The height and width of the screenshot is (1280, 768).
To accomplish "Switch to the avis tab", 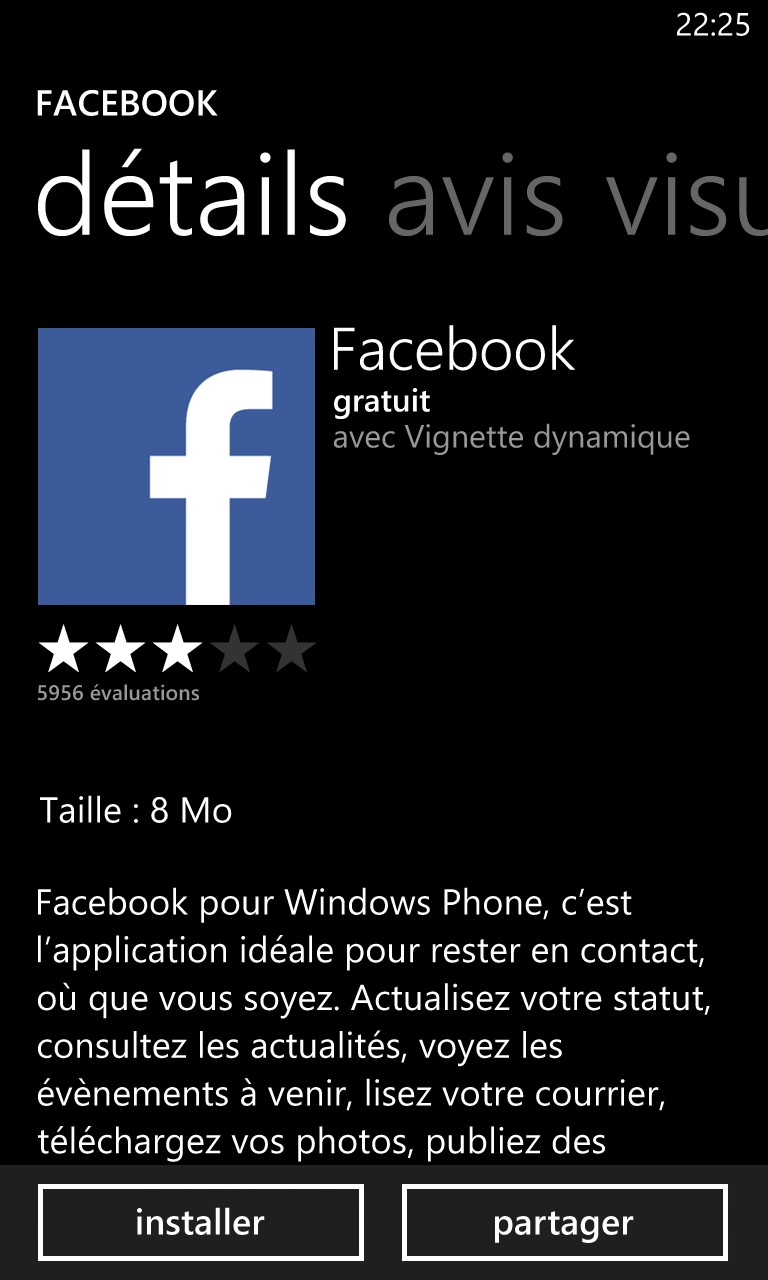I will 475,196.
